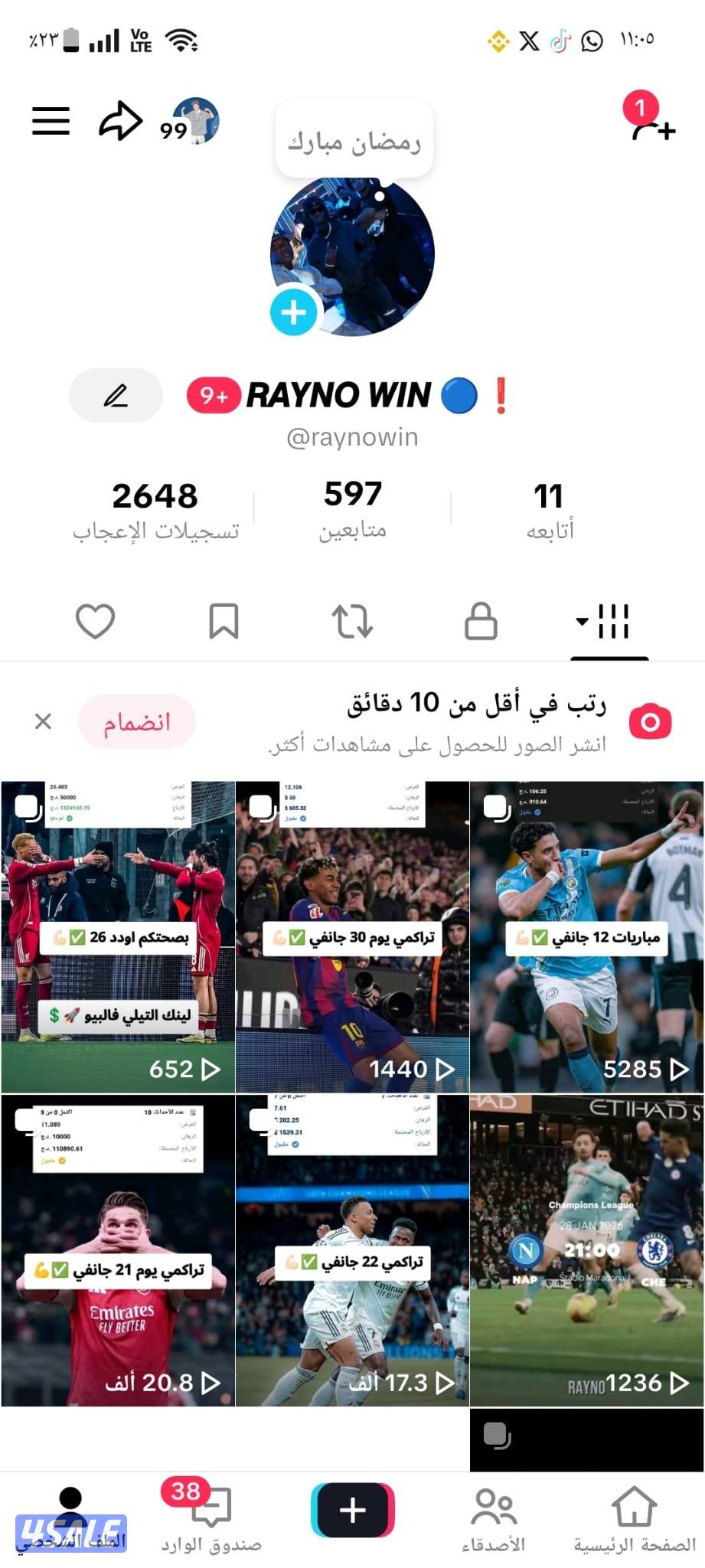This screenshot has height=1568, width=705.
Task: Open followers count showing 597
Action: [x=354, y=505]
